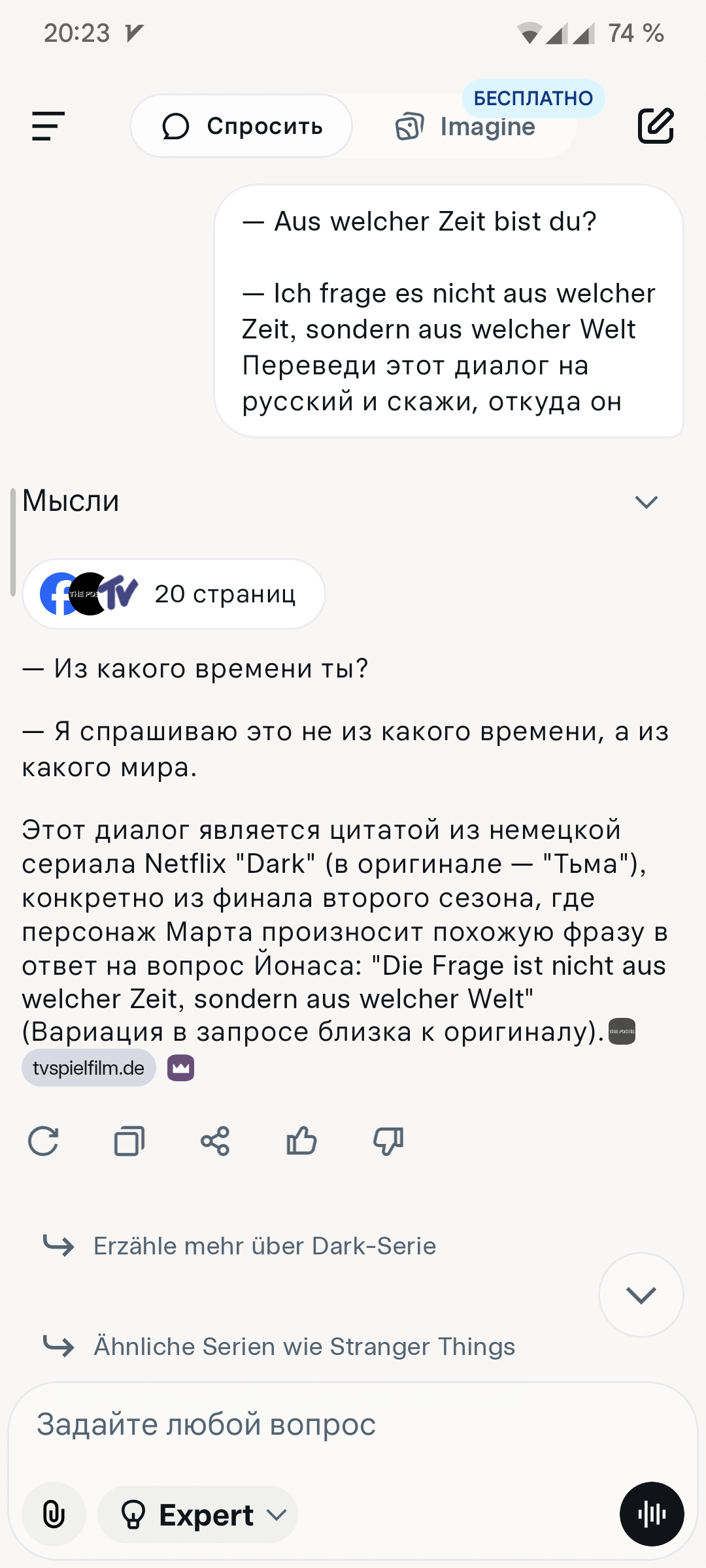Open the tvspielfilm.de source link
The image size is (706, 1568).
coord(89,1068)
